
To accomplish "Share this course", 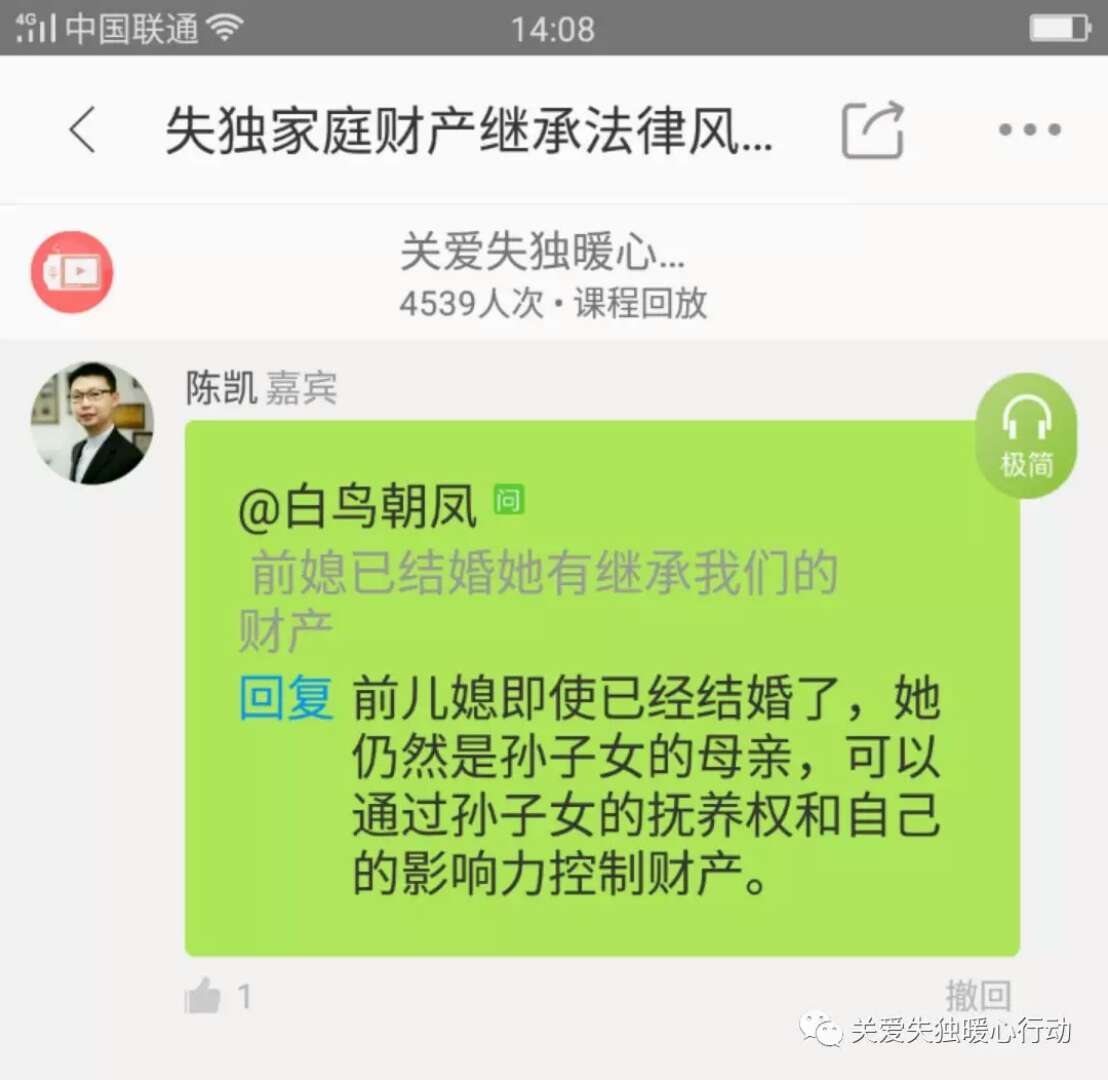I will (872, 130).
